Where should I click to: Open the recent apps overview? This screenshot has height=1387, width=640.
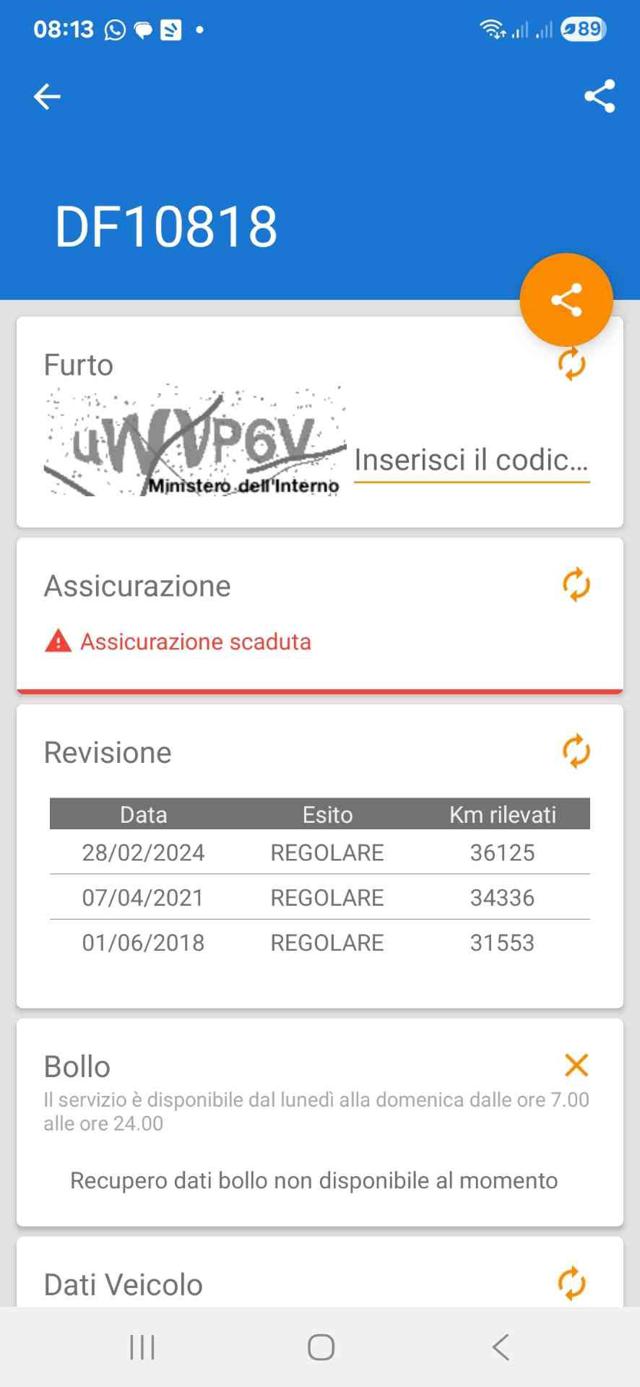coord(142,1347)
